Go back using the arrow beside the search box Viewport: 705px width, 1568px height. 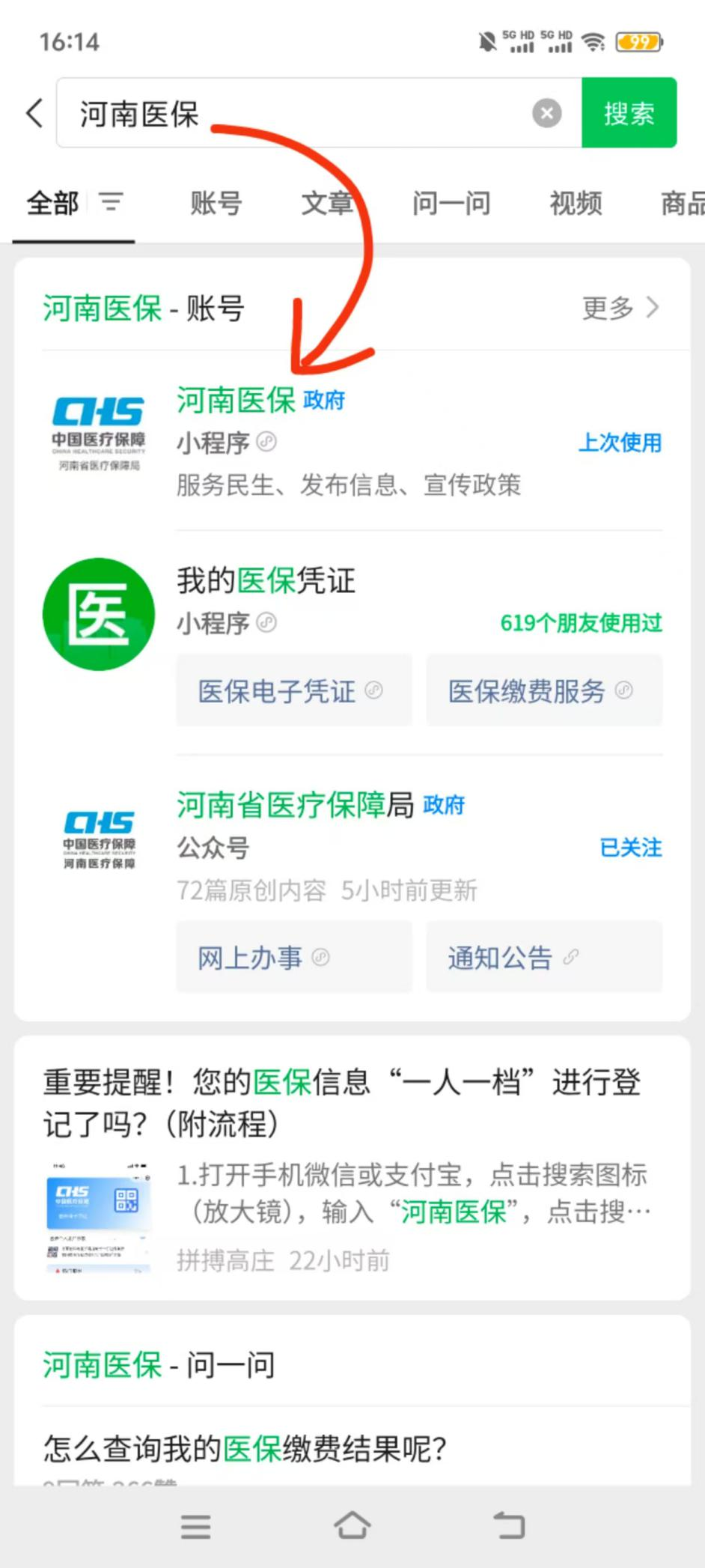tap(34, 113)
